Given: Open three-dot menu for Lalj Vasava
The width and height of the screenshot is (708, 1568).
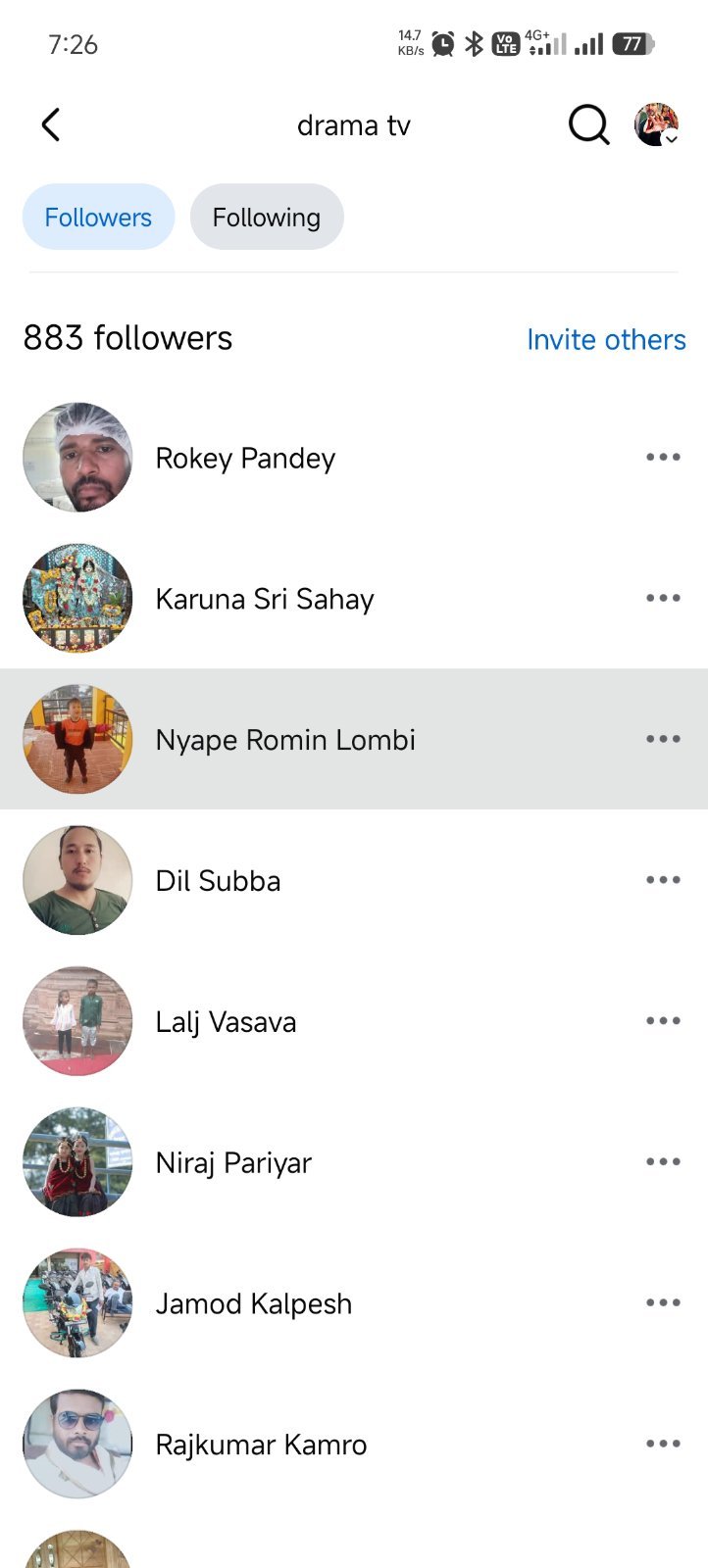Looking at the screenshot, I should (x=663, y=1021).
